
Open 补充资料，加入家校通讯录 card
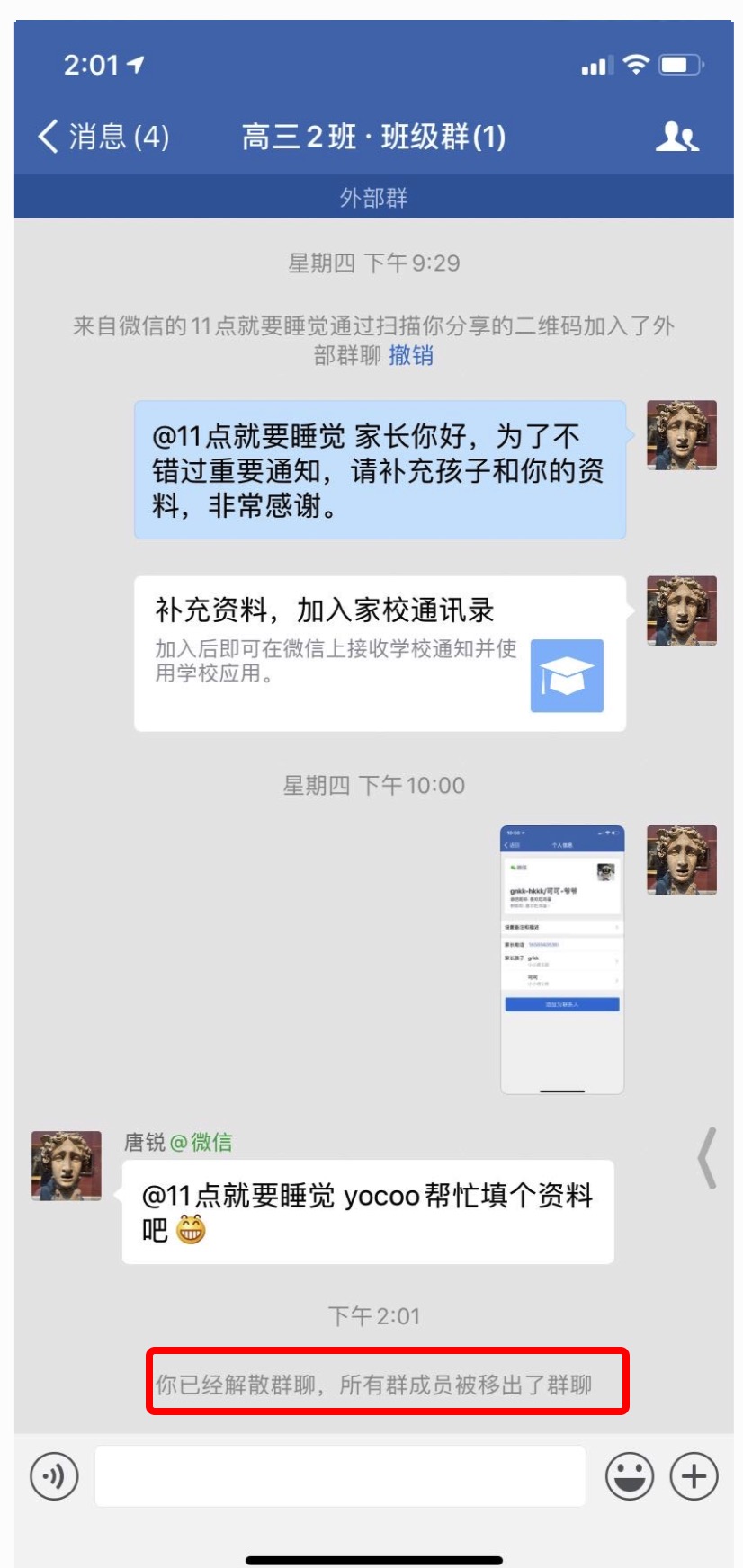click(380, 653)
